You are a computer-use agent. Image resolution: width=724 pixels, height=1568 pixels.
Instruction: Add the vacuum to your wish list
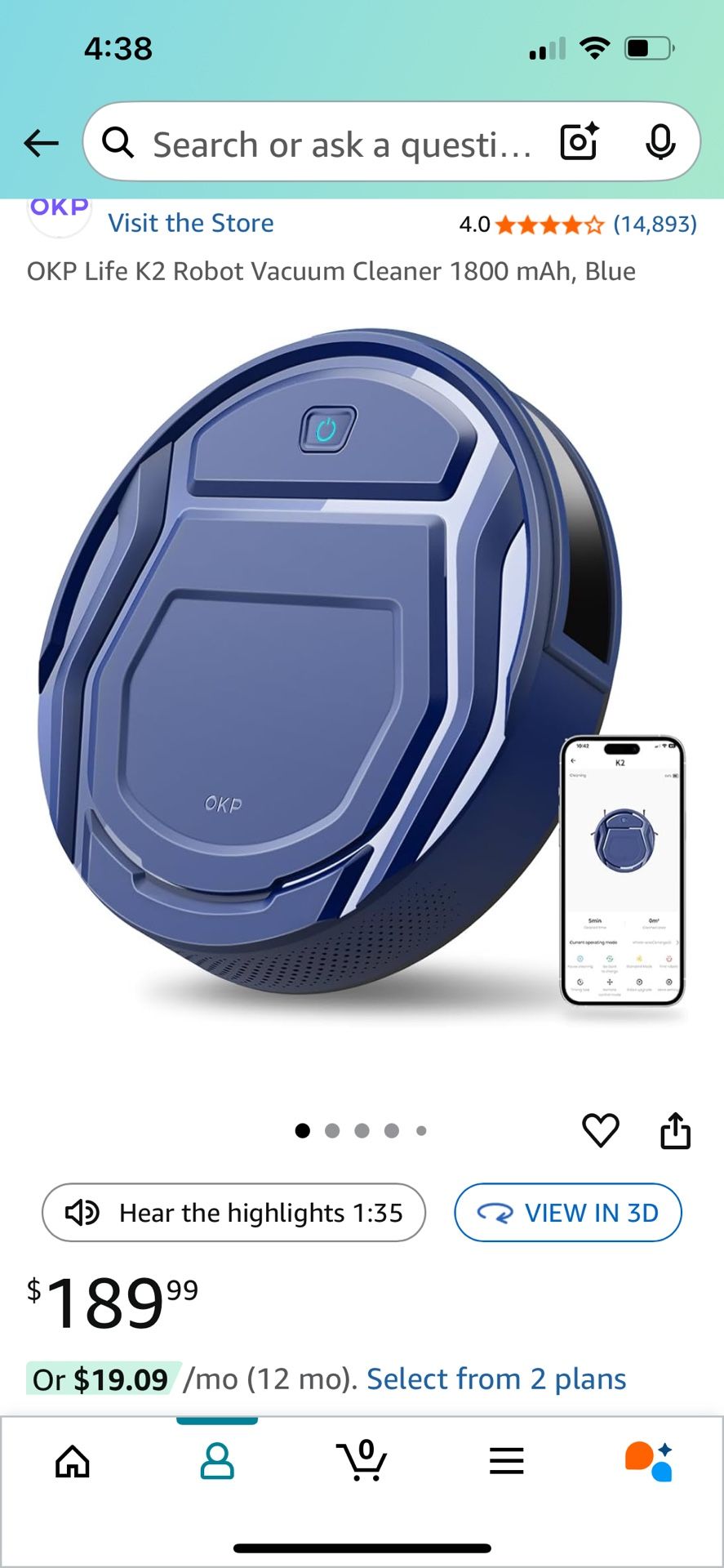[601, 1130]
